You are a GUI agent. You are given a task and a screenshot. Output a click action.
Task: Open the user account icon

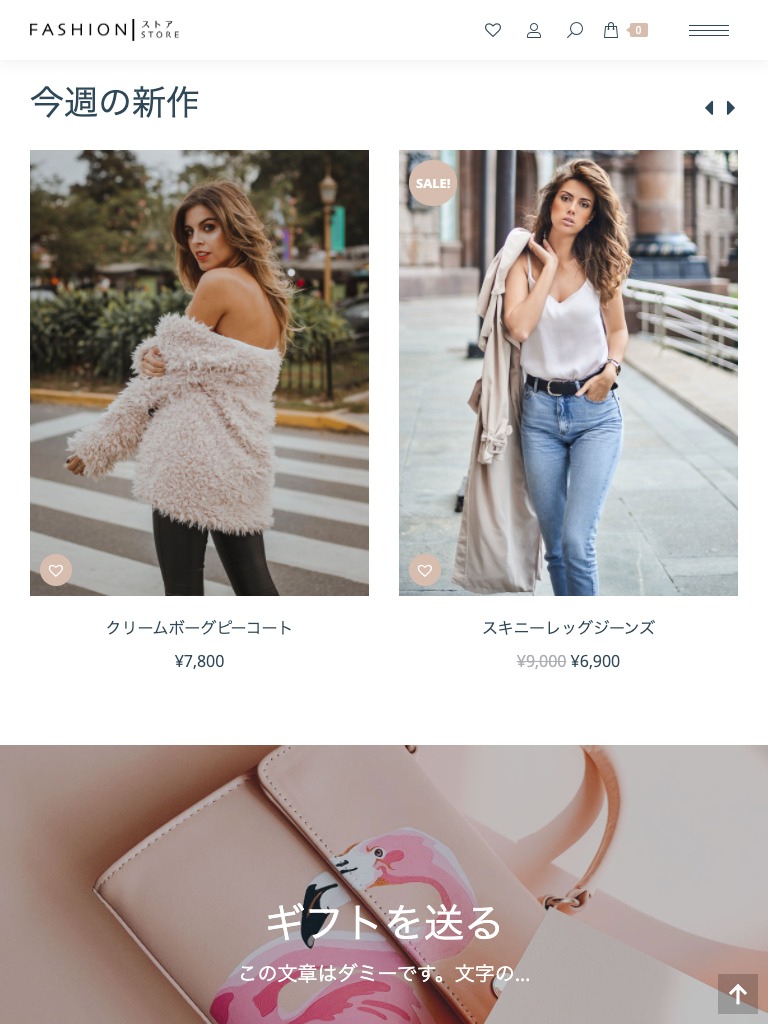[534, 30]
